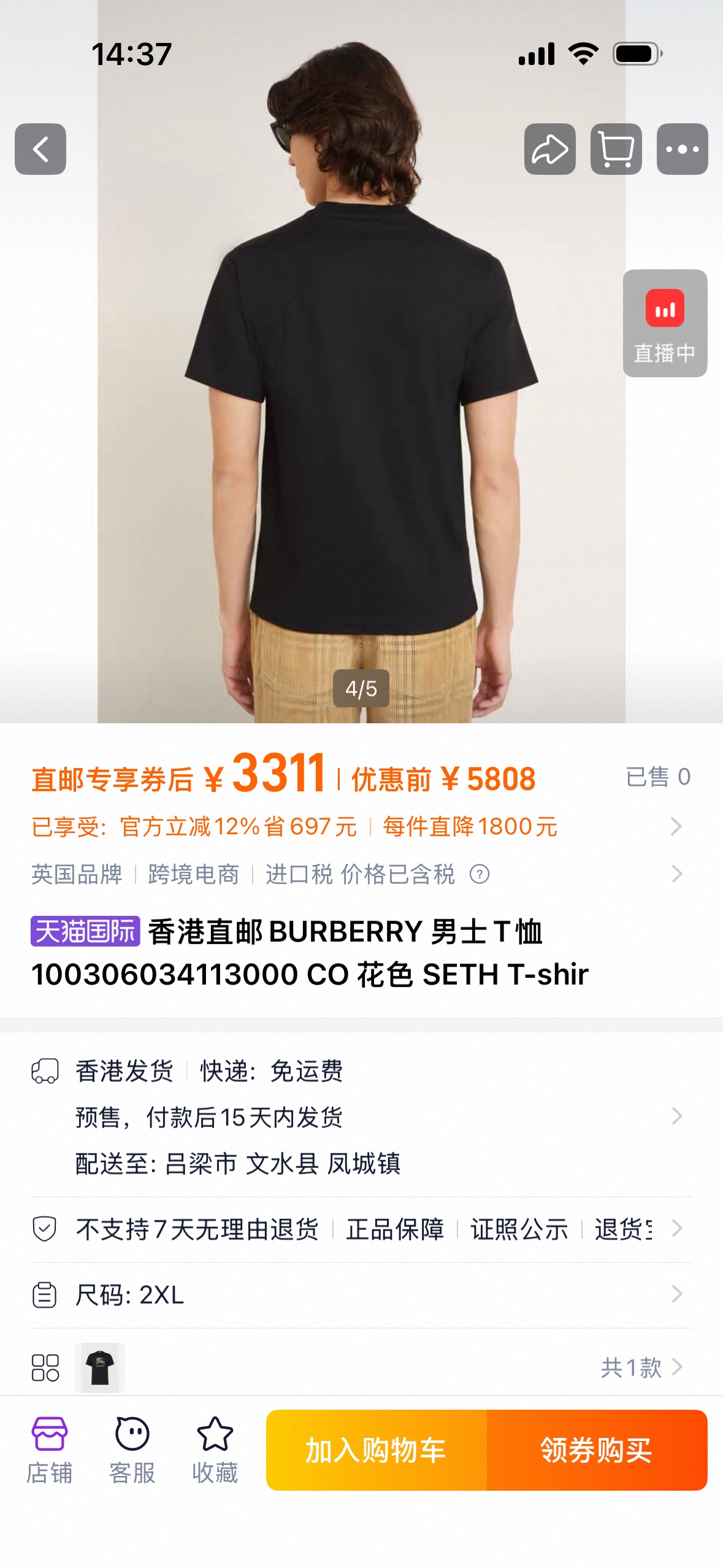Go back to the previous page
Viewport: 723px width, 1568px height.
[40, 149]
